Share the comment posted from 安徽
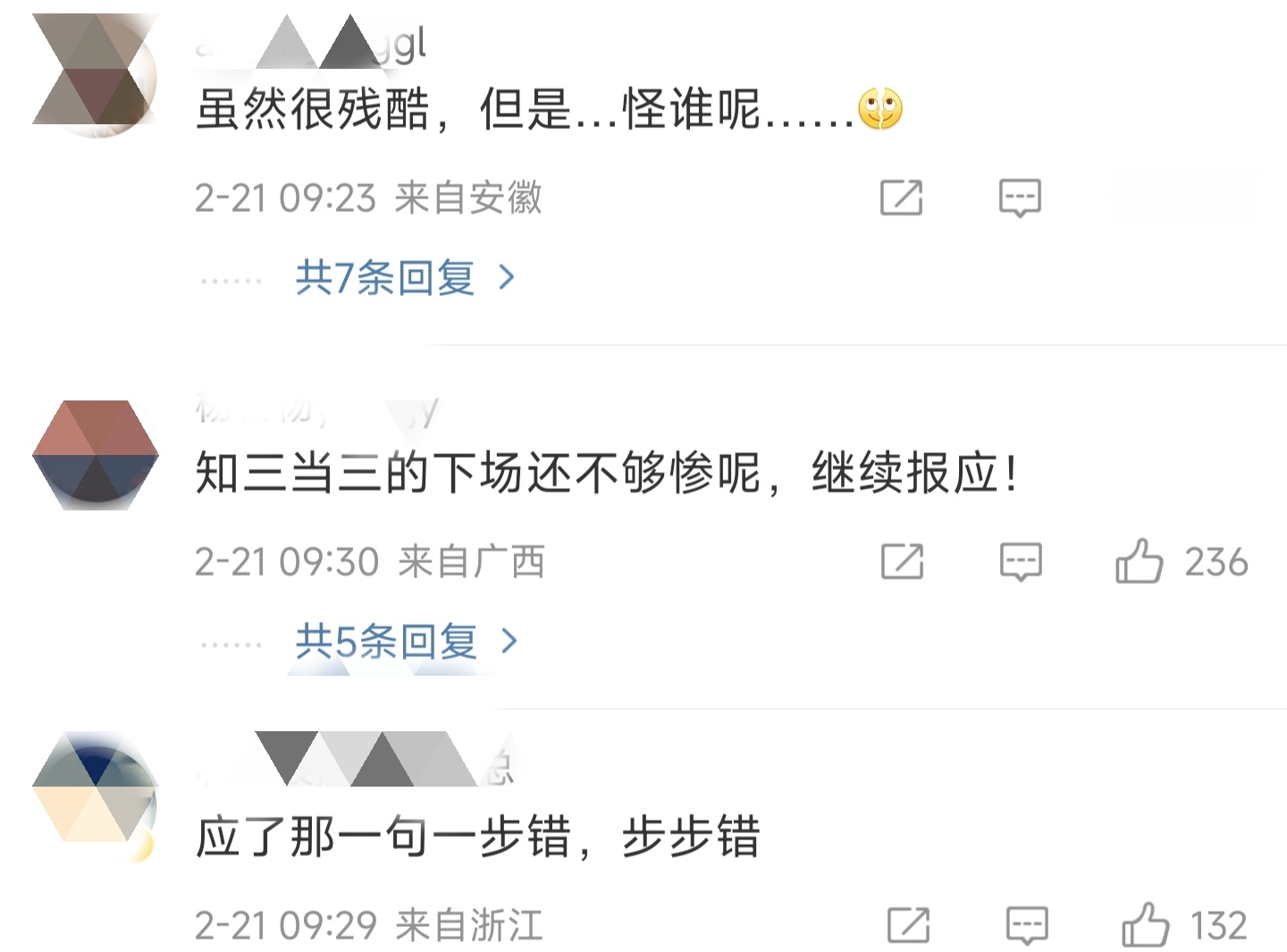This screenshot has height=952, width=1287. click(901, 198)
